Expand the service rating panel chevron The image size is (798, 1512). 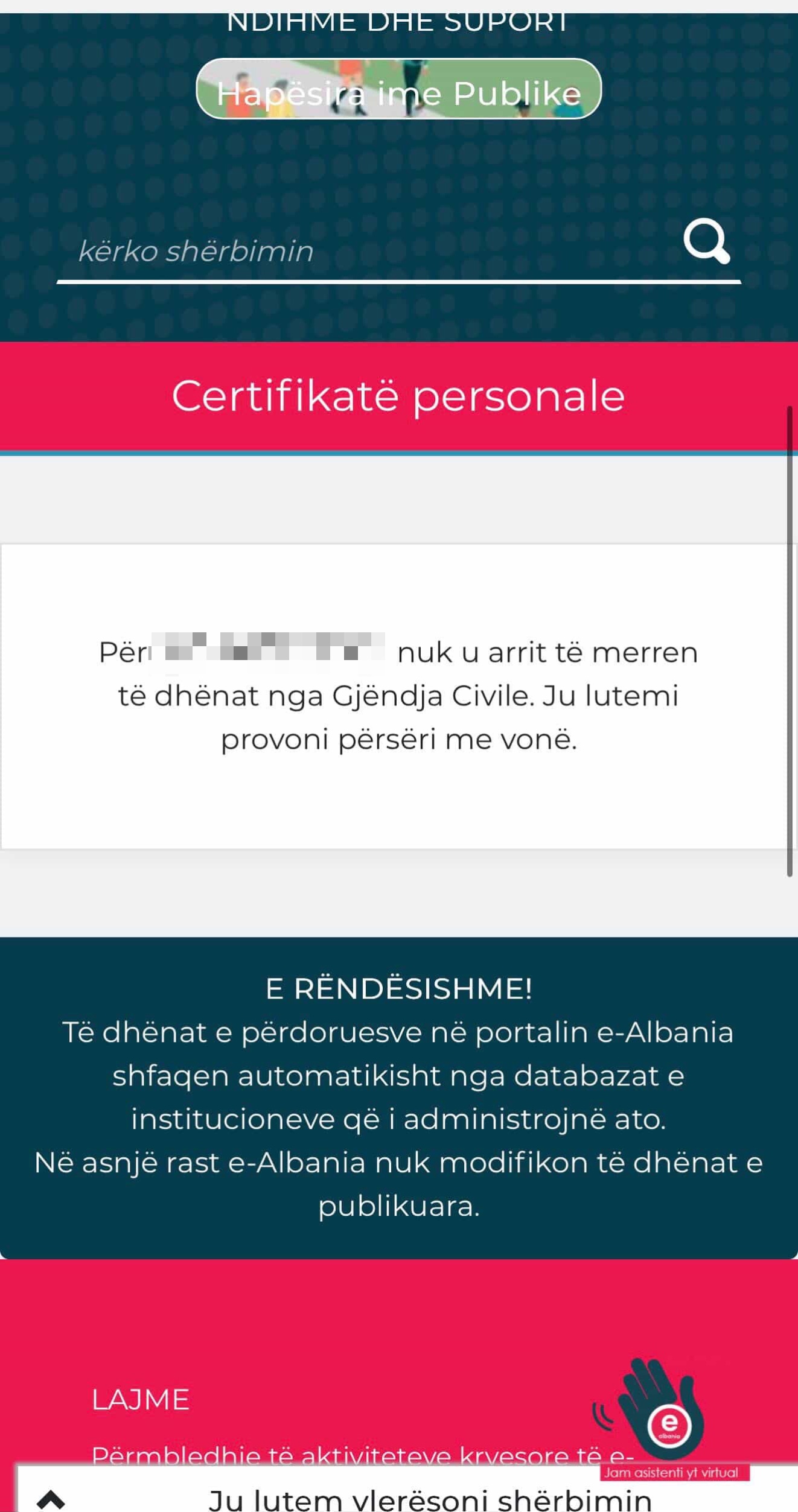51,1499
